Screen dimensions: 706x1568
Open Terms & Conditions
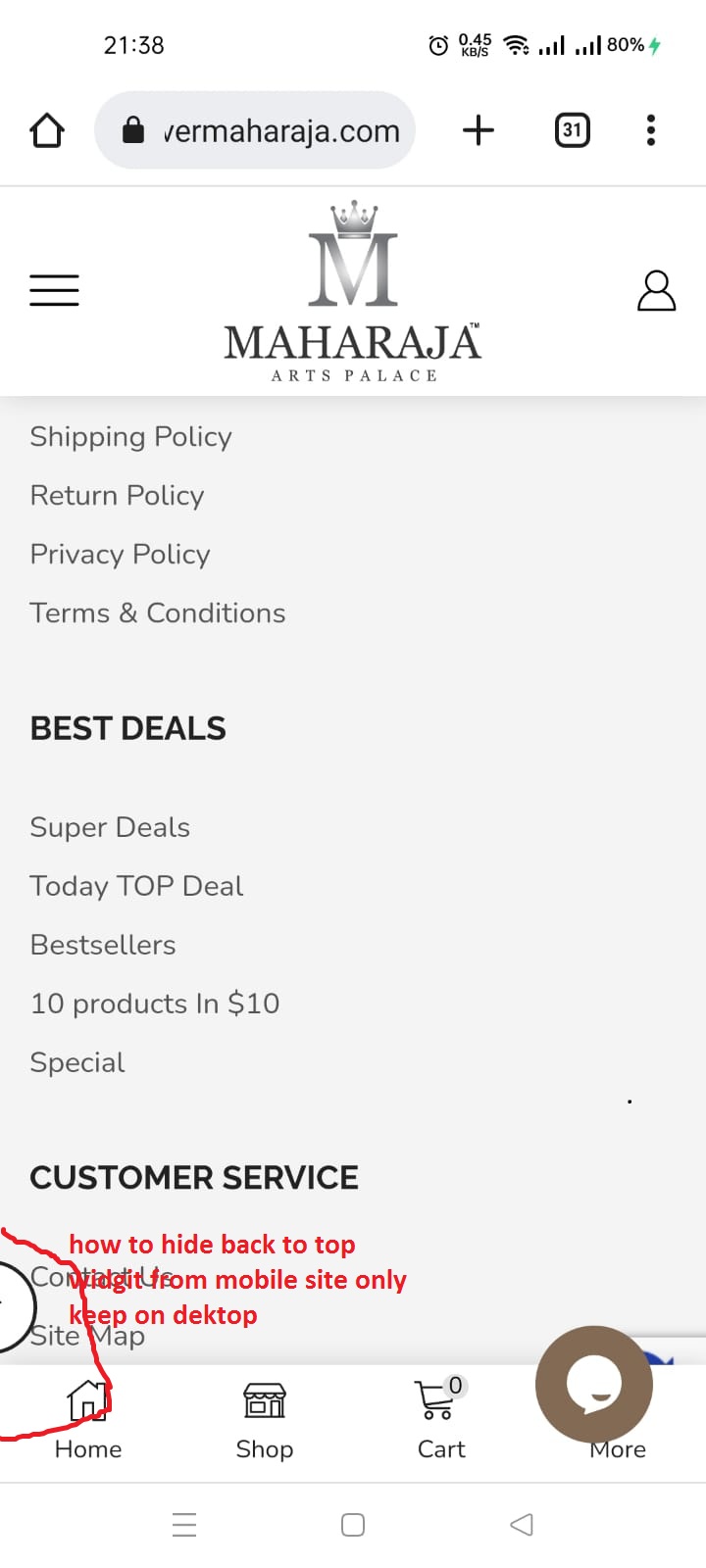(157, 613)
